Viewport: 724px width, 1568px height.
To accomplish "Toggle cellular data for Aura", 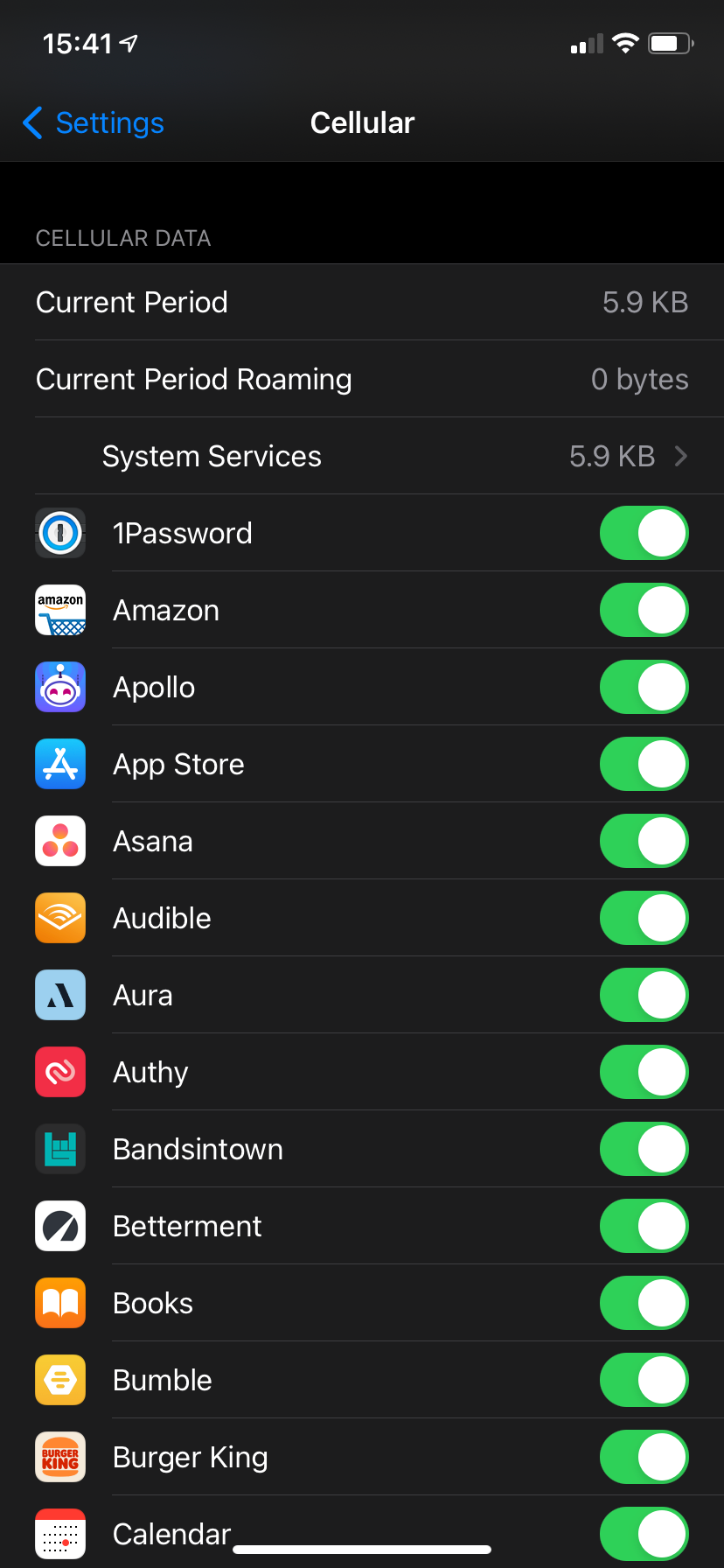I will pyautogui.click(x=644, y=995).
